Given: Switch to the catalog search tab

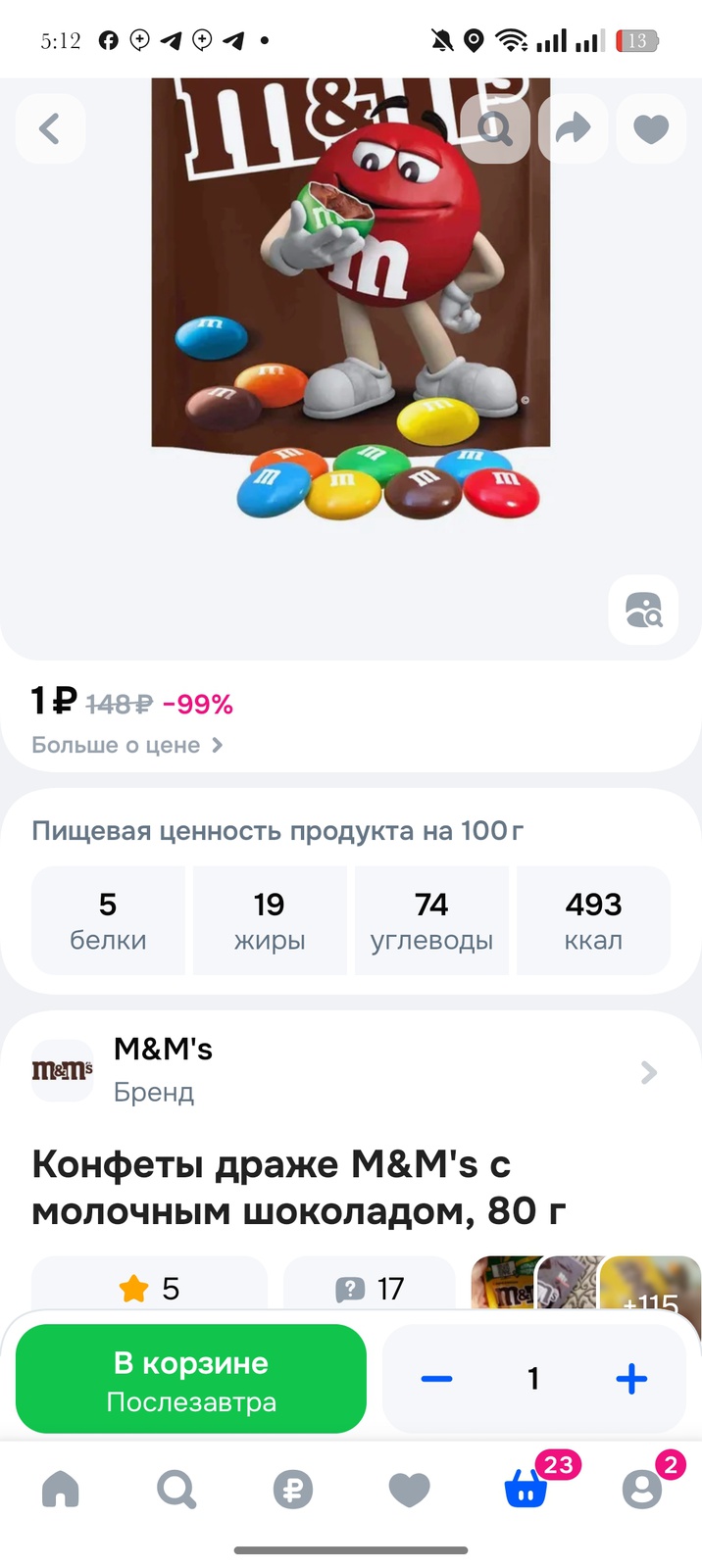Looking at the screenshot, I should (176, 1490).
